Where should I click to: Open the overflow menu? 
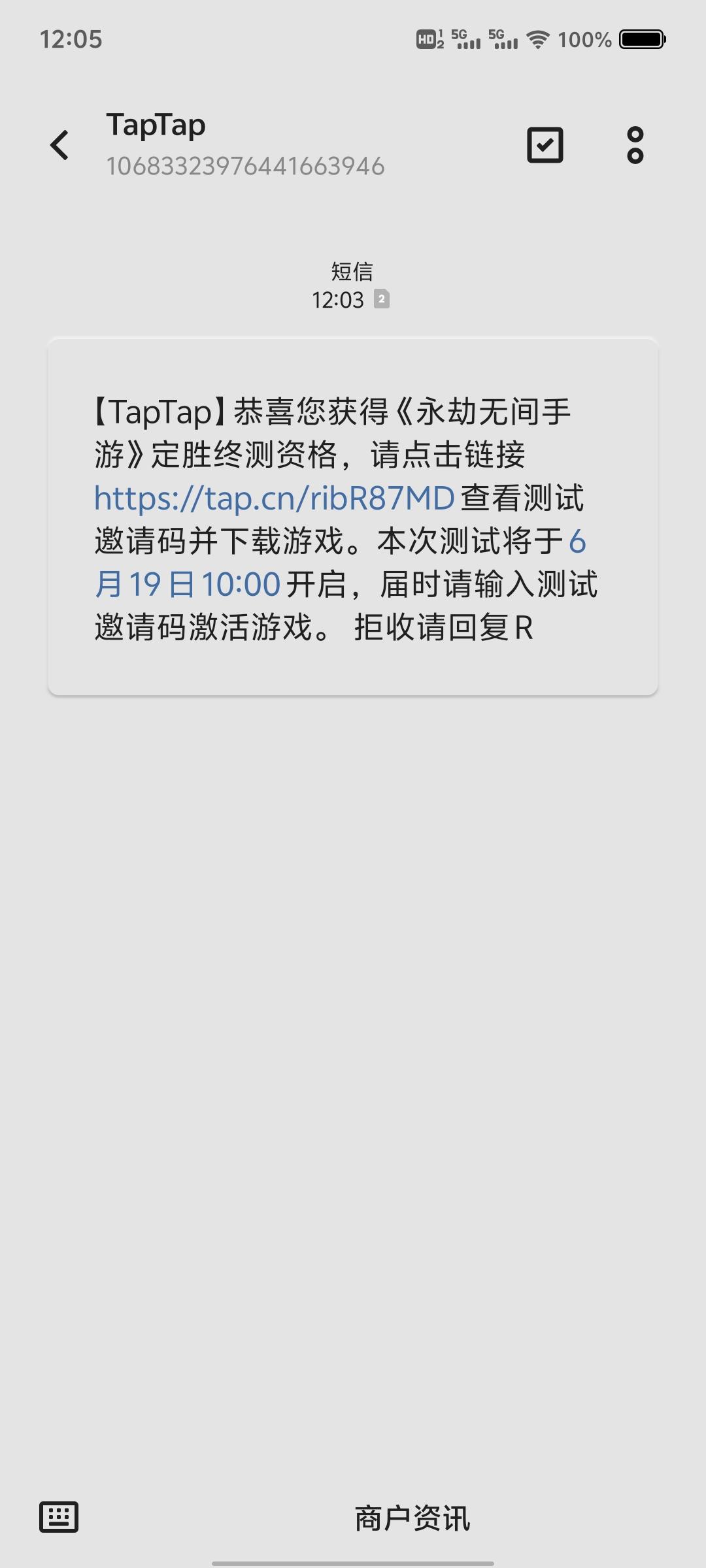pos(635,145)
